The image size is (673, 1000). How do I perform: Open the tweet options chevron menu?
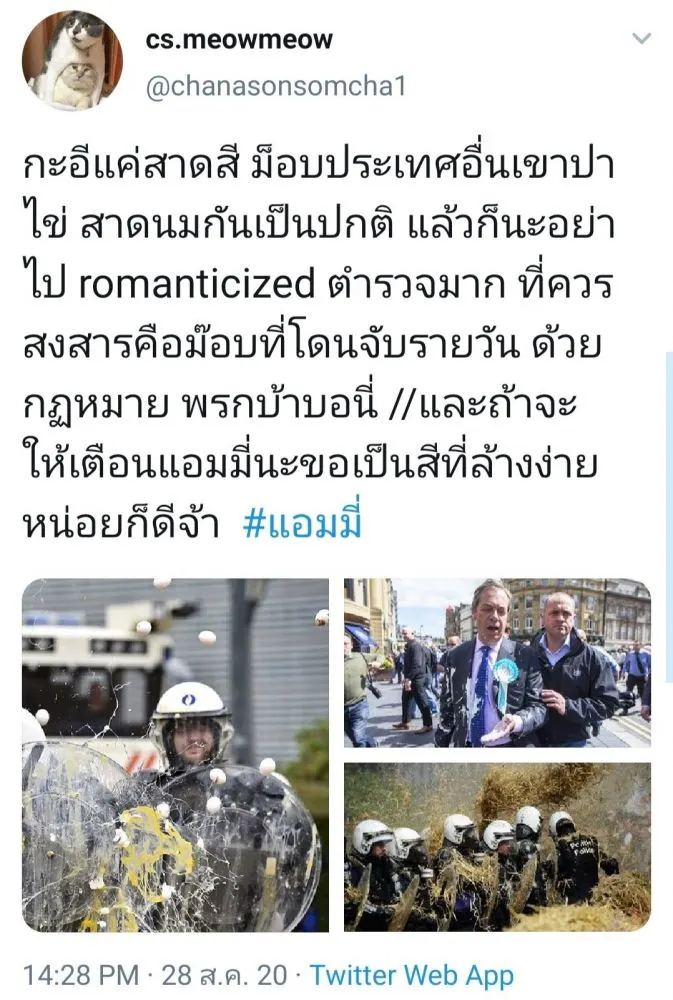click(642, 40)
